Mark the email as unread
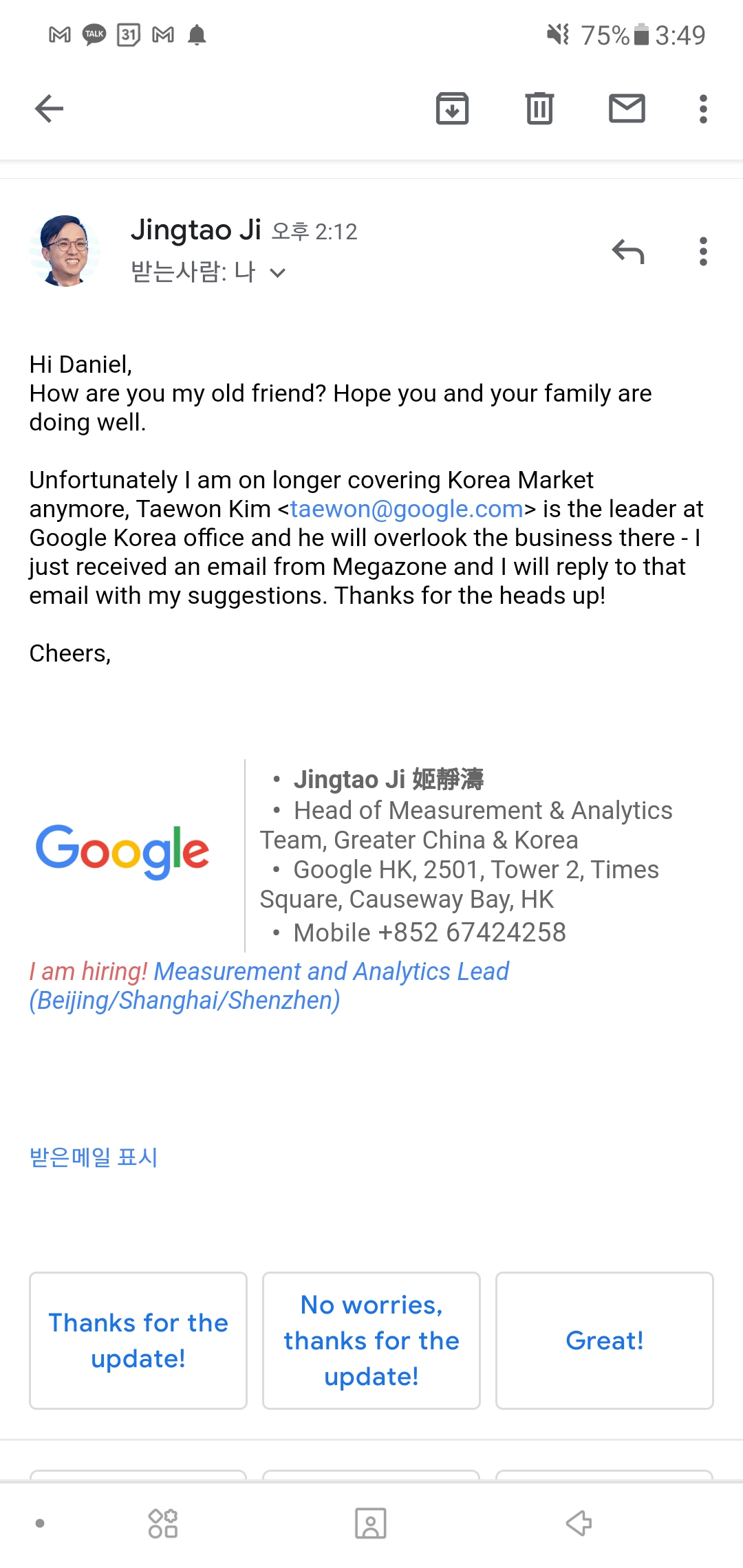This screenshot has height=1568, width=743. (x=627, y=109)
